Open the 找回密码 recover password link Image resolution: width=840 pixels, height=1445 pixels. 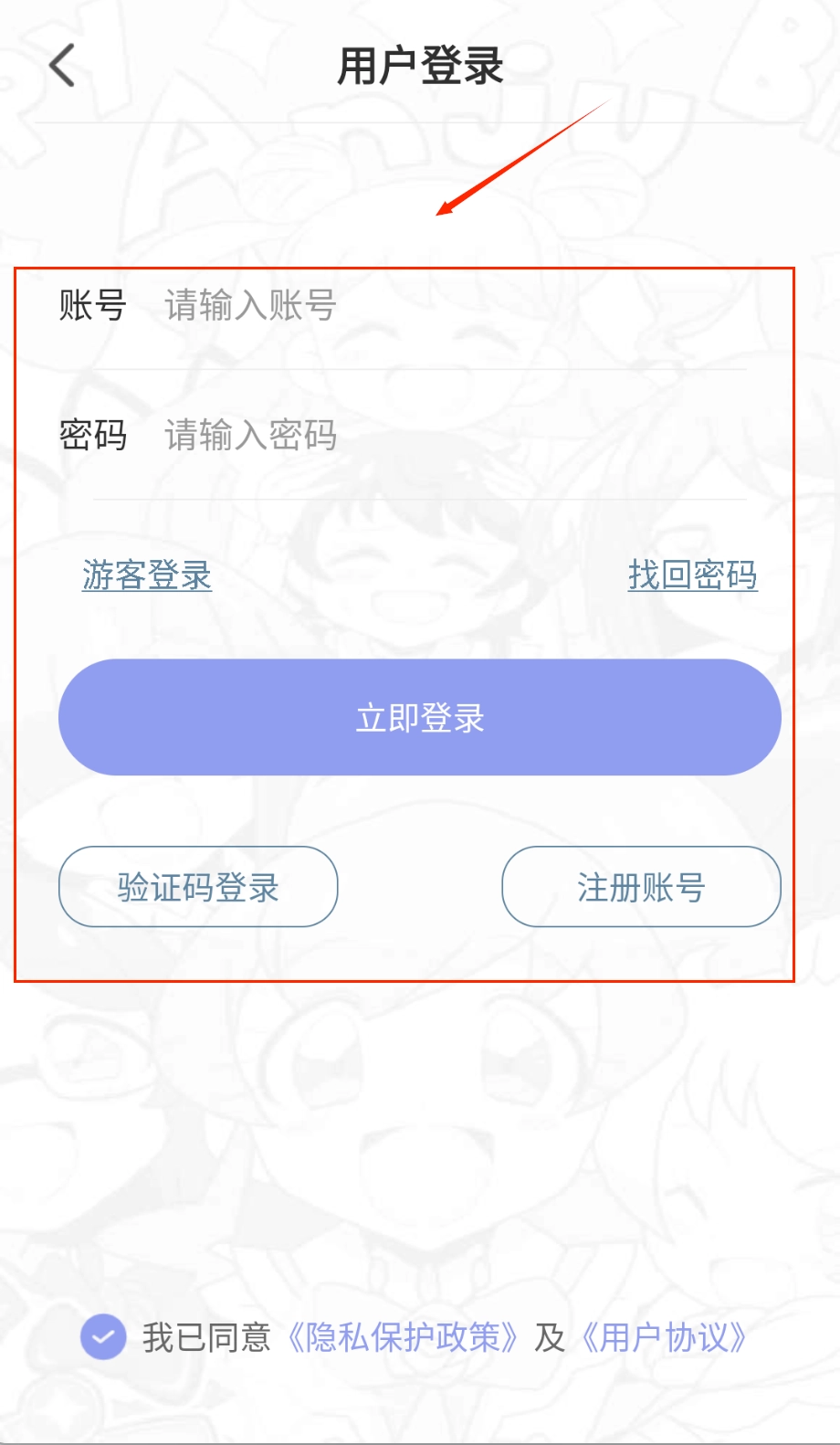tap(692, 575)
